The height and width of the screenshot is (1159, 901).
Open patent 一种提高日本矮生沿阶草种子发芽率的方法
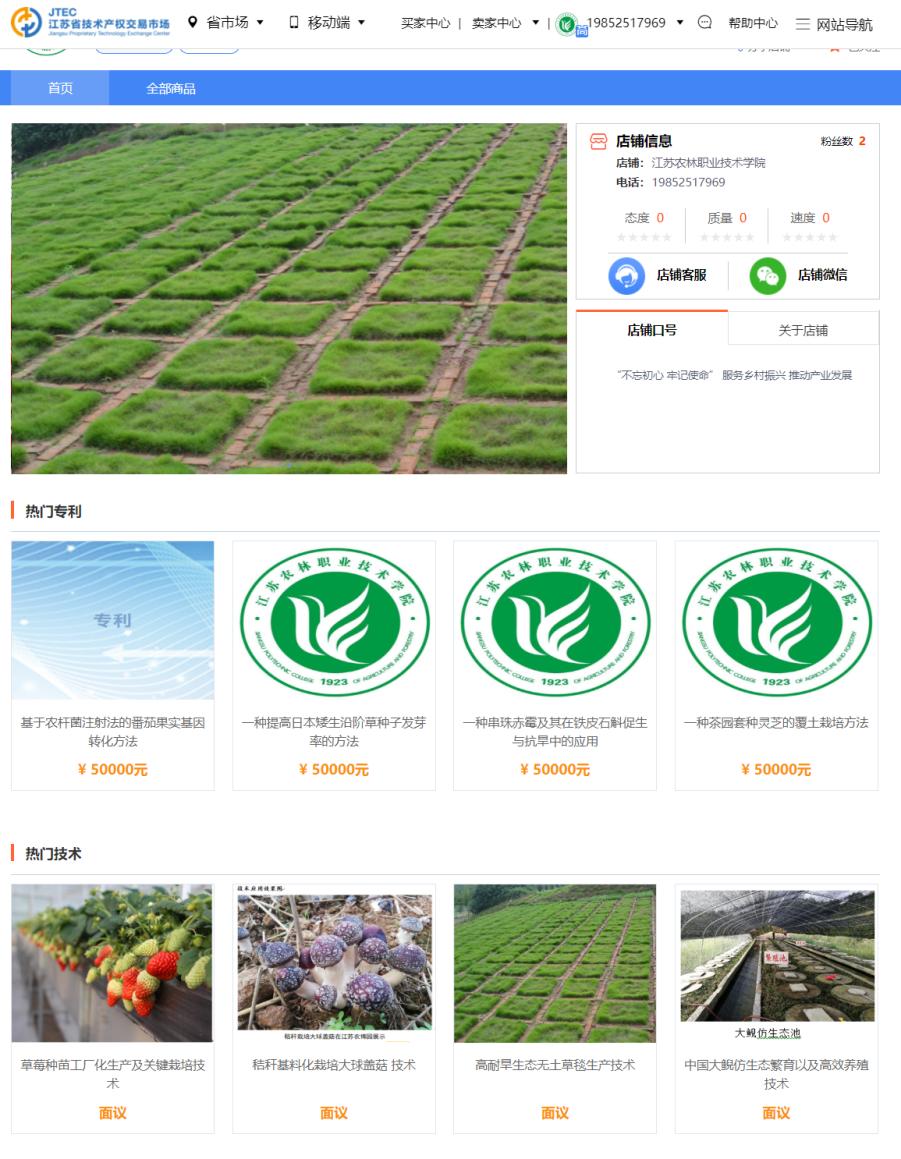[334, 731]
